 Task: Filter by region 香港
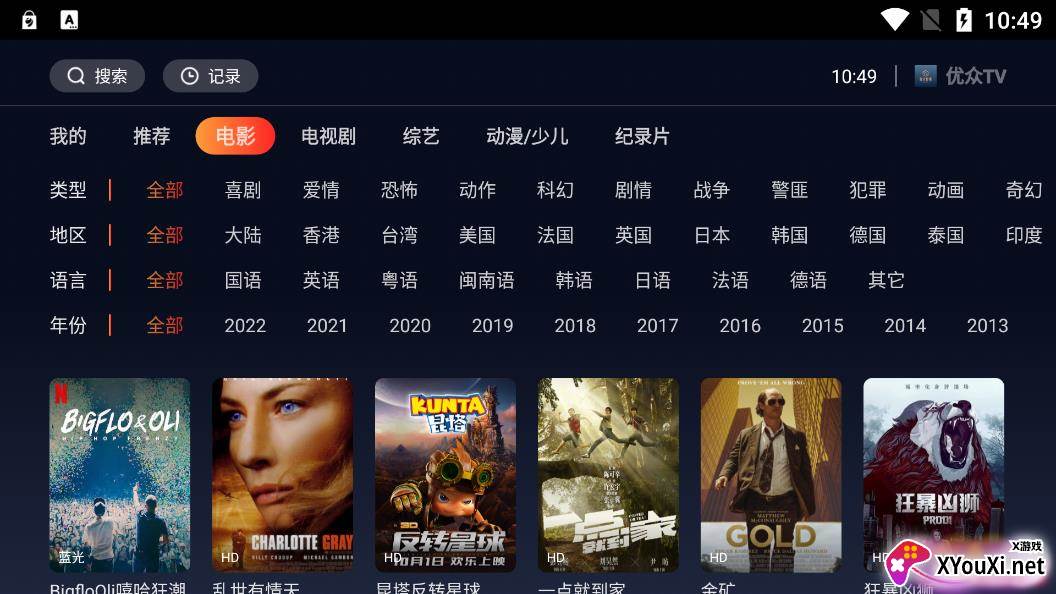point(321,235)
